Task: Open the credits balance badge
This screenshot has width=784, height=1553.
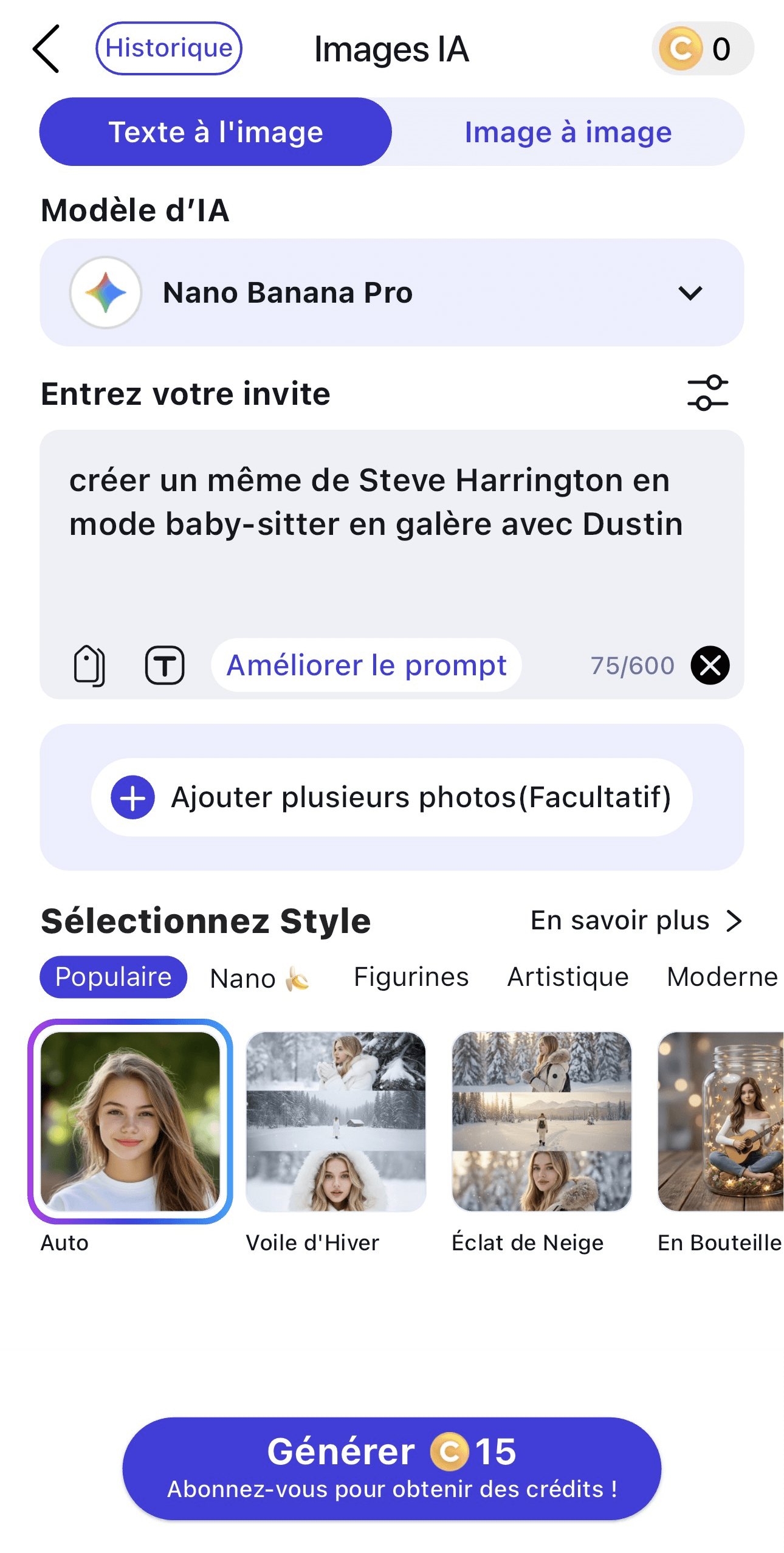Action: pos(702,49)
